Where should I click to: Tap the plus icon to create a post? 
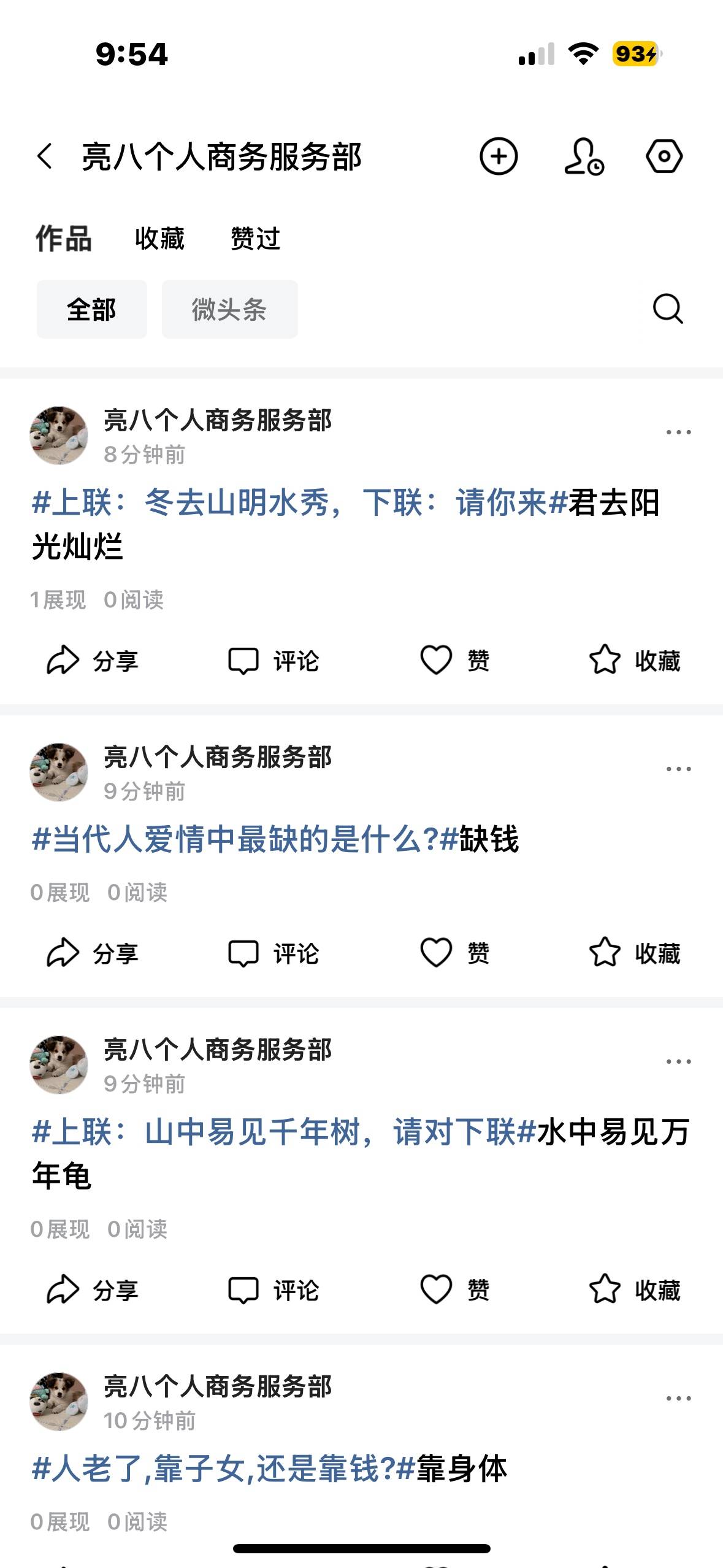pos(498,156)
